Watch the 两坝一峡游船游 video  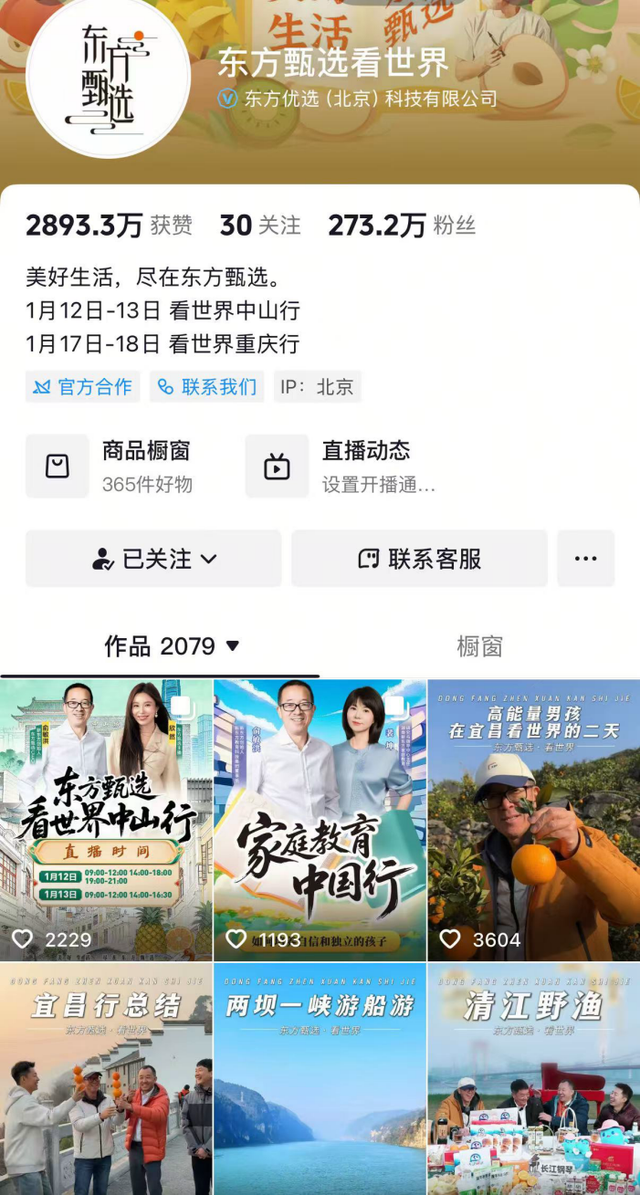point(320,1080)
